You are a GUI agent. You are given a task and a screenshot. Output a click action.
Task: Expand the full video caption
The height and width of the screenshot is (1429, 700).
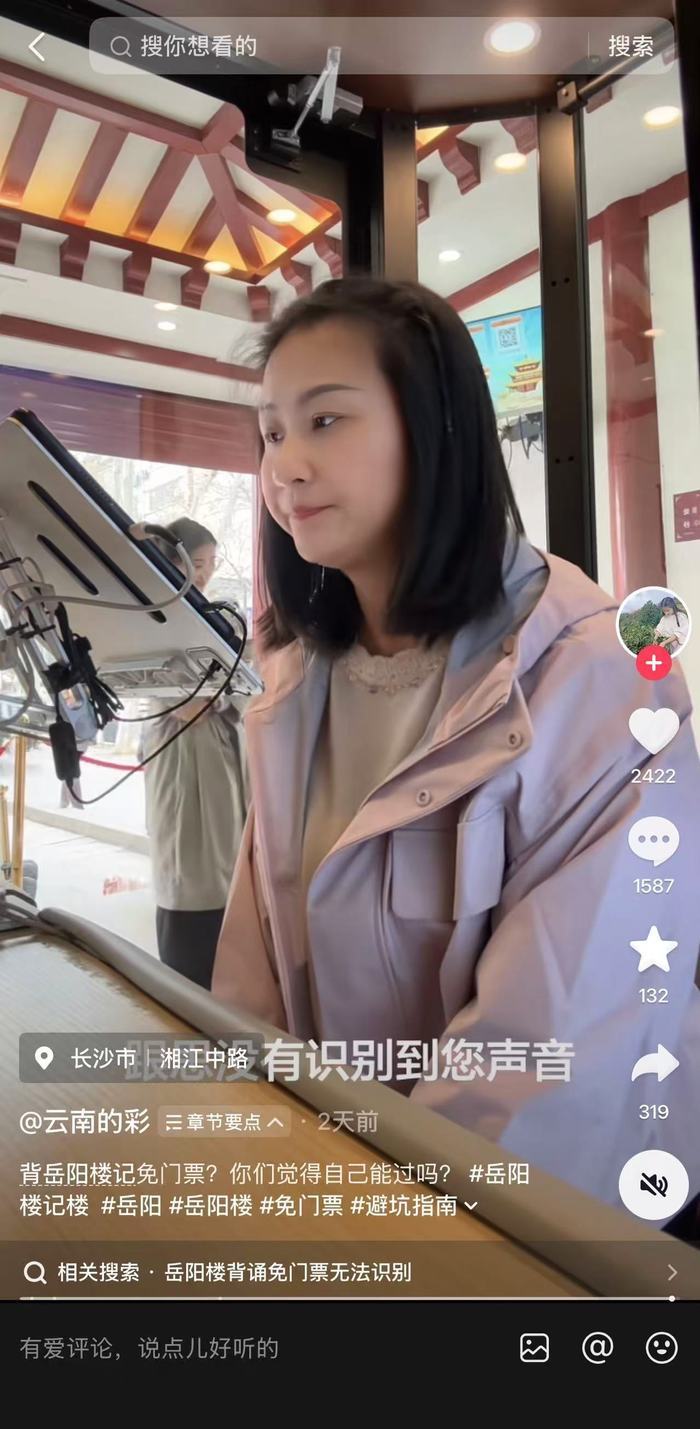click(471, 1206)
